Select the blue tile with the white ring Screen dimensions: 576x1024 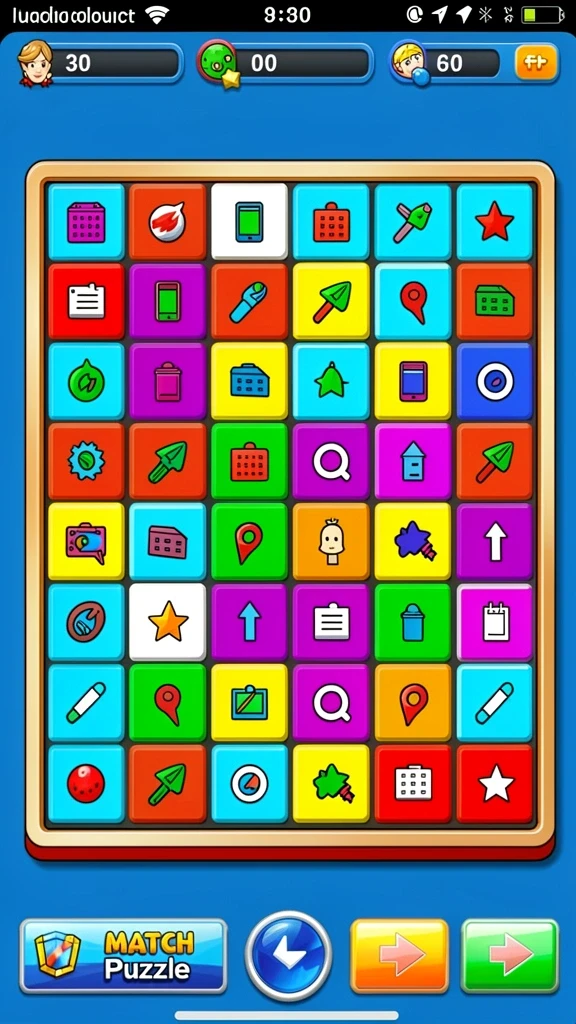tap(494, 381)
